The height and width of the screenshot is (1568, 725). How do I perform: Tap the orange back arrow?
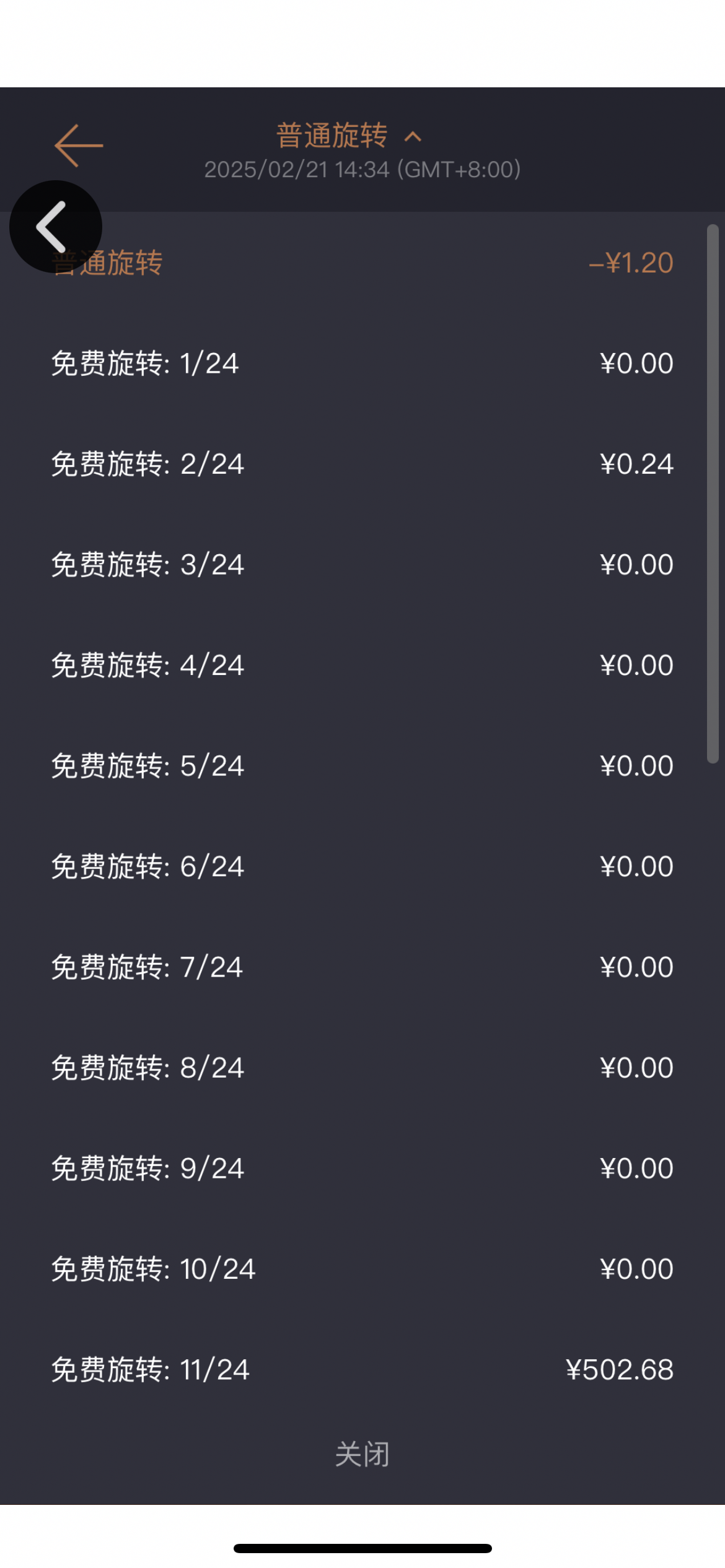(79, 146)
